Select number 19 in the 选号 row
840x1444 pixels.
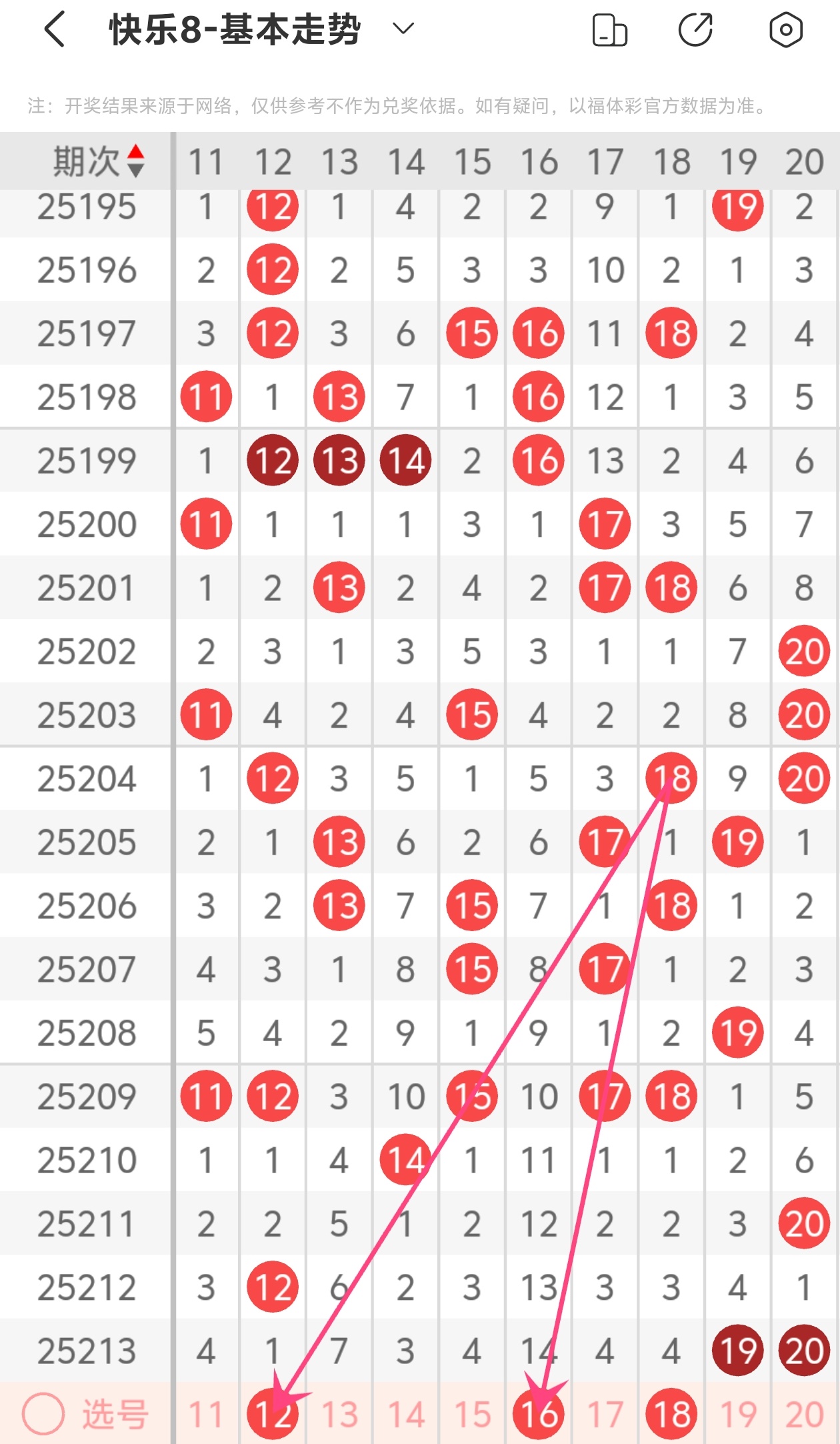(738, 1414)
